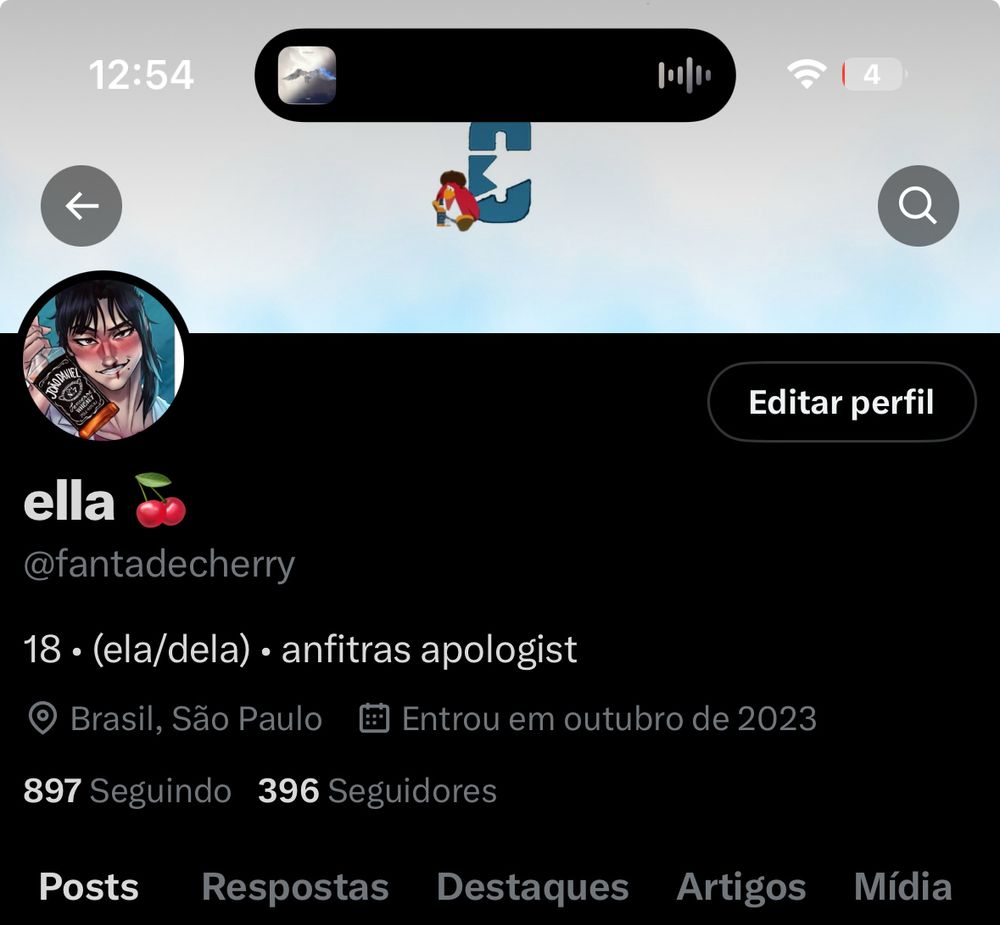Screen dimensions: 1000x925
Task: Open the Artigos tab
Action: (741, 887)
